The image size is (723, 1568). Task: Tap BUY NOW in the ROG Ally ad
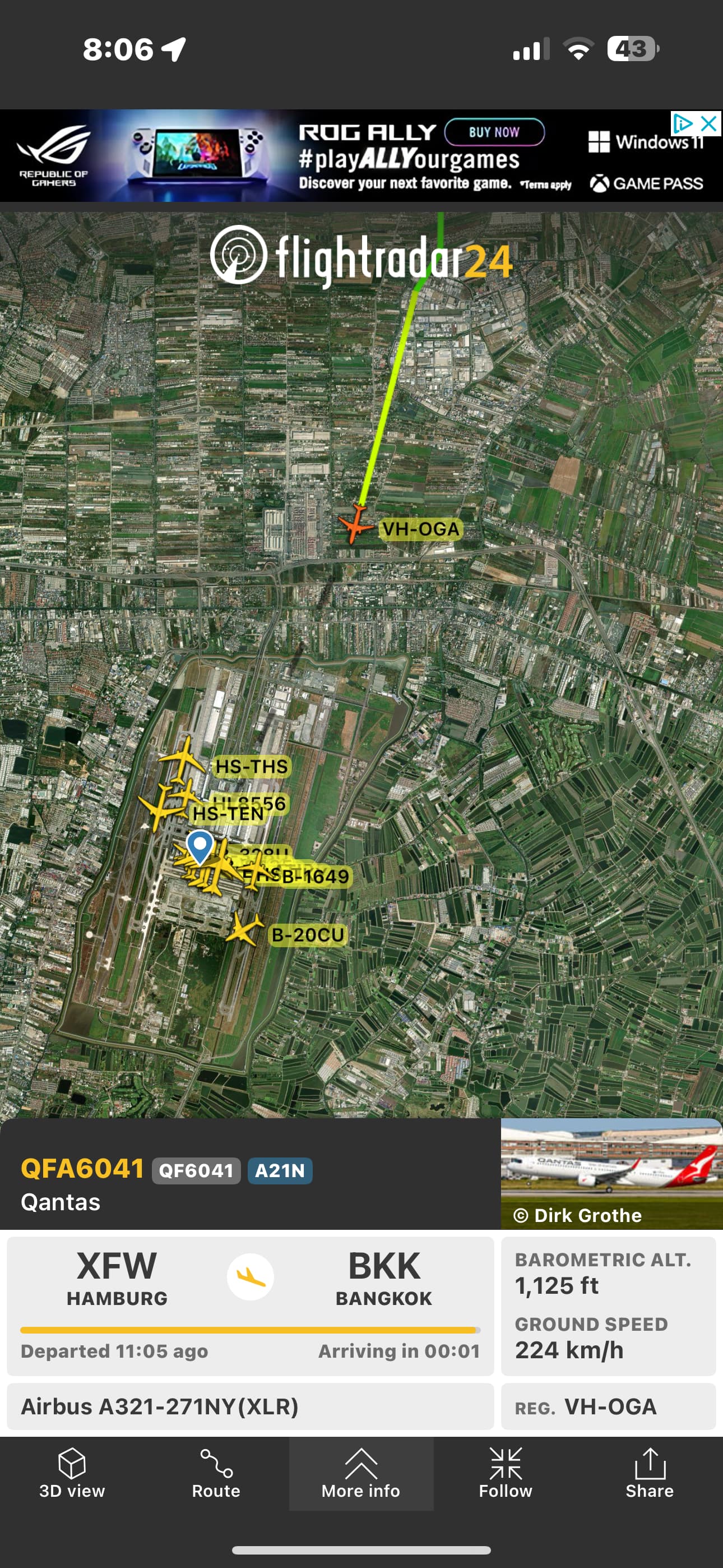pyautogui.click(x=494, y=132)
